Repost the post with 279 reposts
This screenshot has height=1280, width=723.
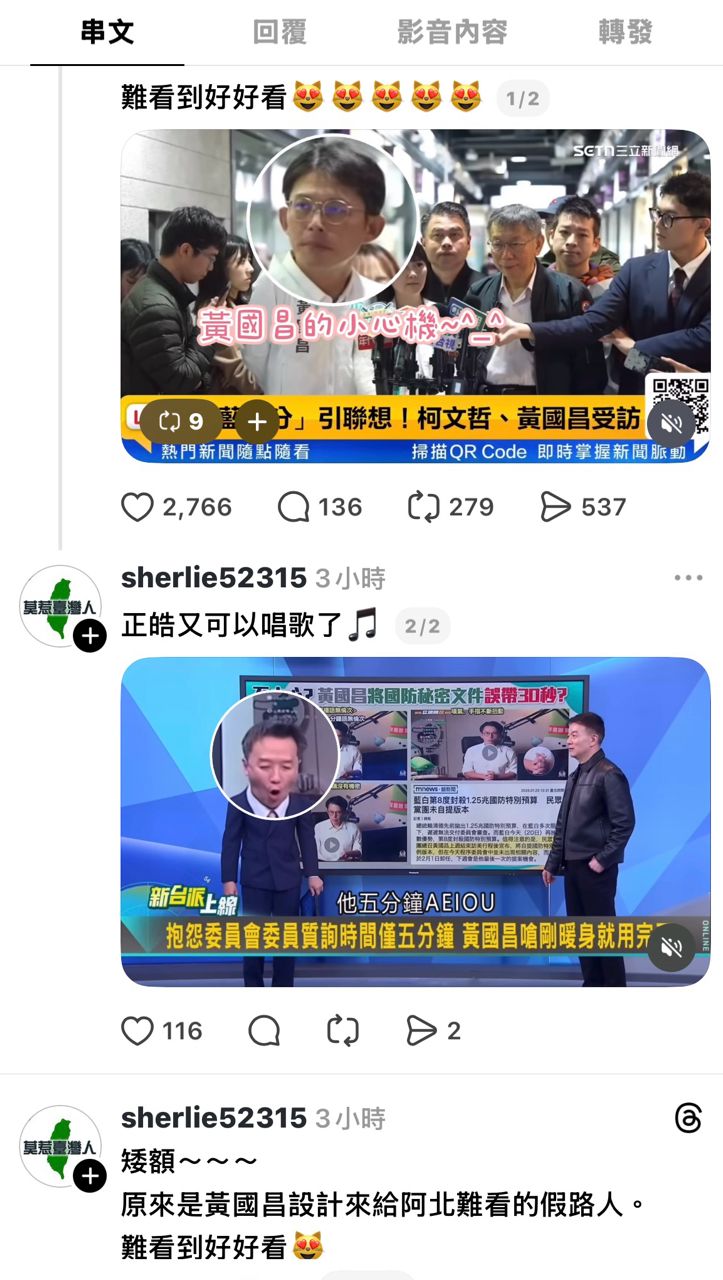424,507
